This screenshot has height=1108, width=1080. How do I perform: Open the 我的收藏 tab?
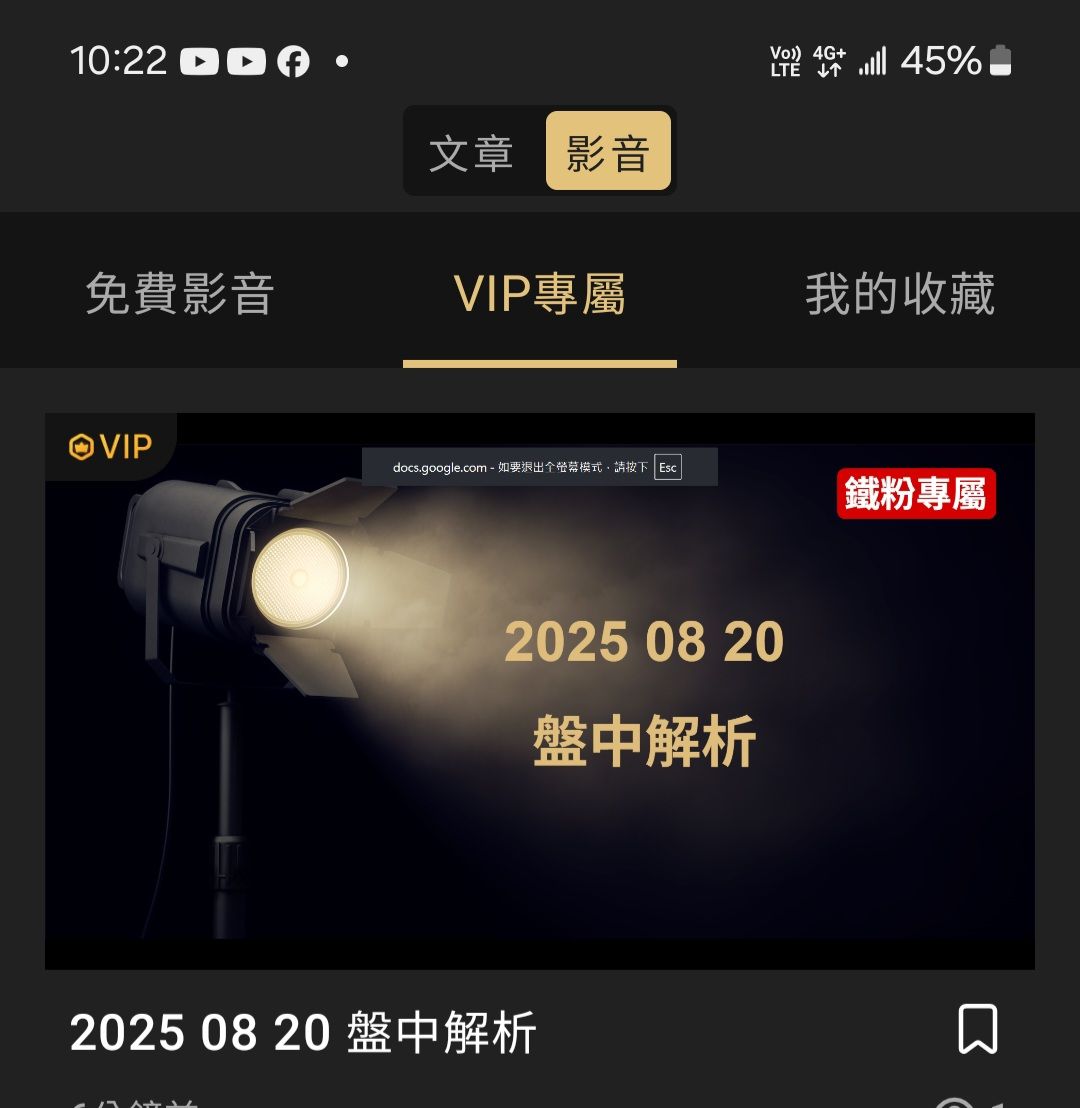click(901, 291)
